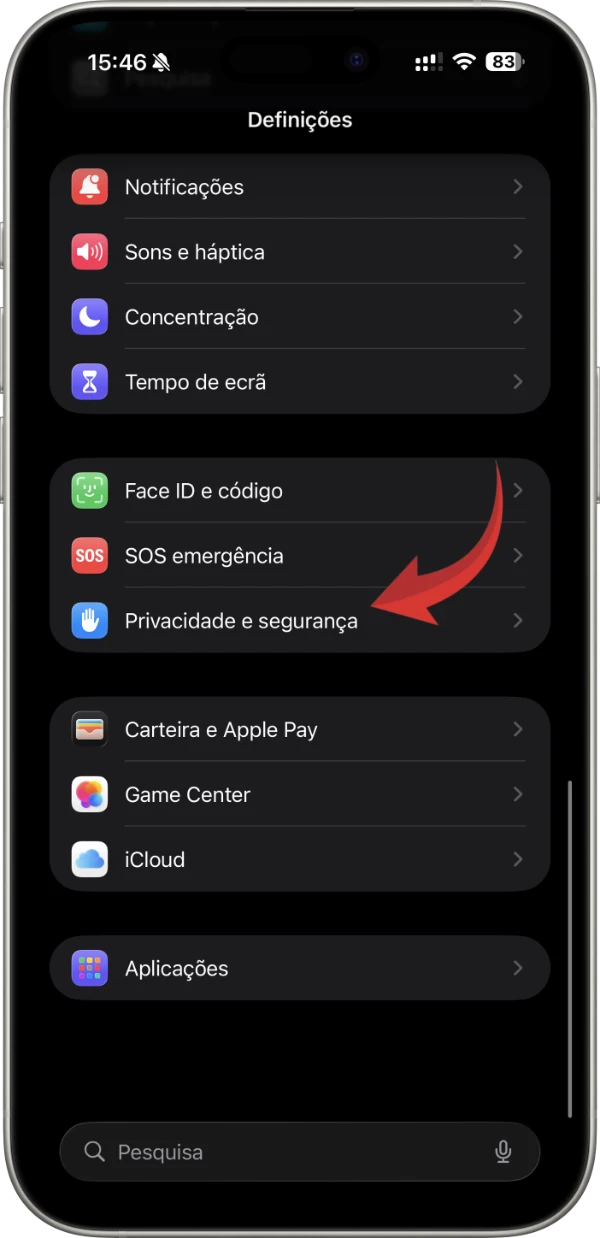This screenshot has width=600, height=1238.
Task: Open Notificações settings
Action: point(300,187)
